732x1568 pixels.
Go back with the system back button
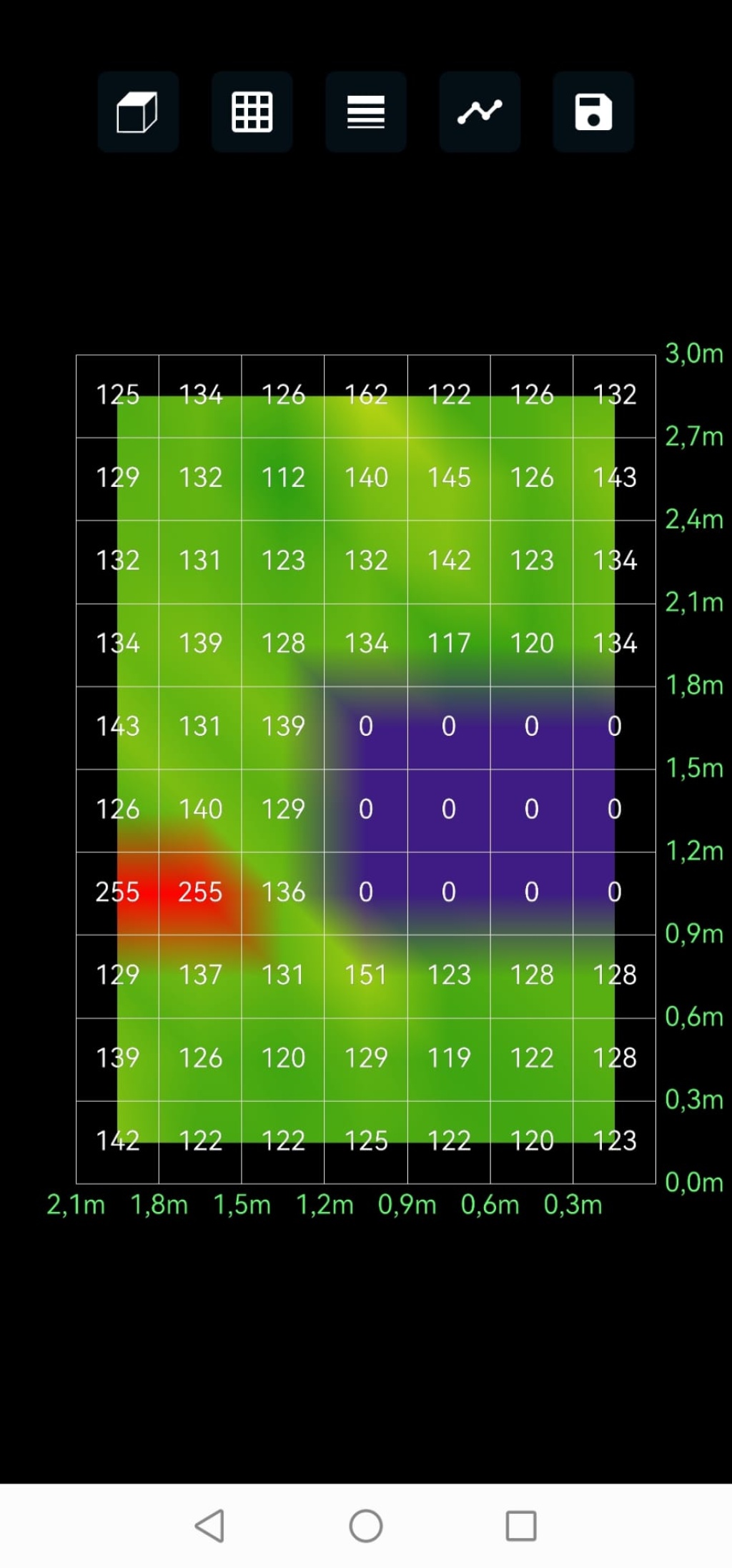tap(209, 1525)
